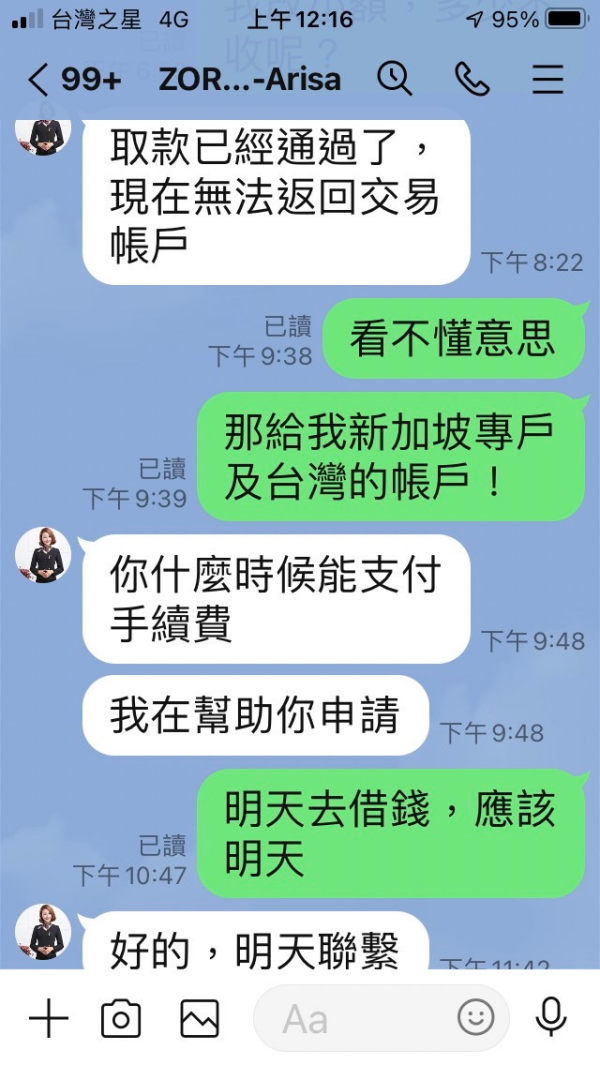Open the photo gallery picker

(x=200, y=1019)
